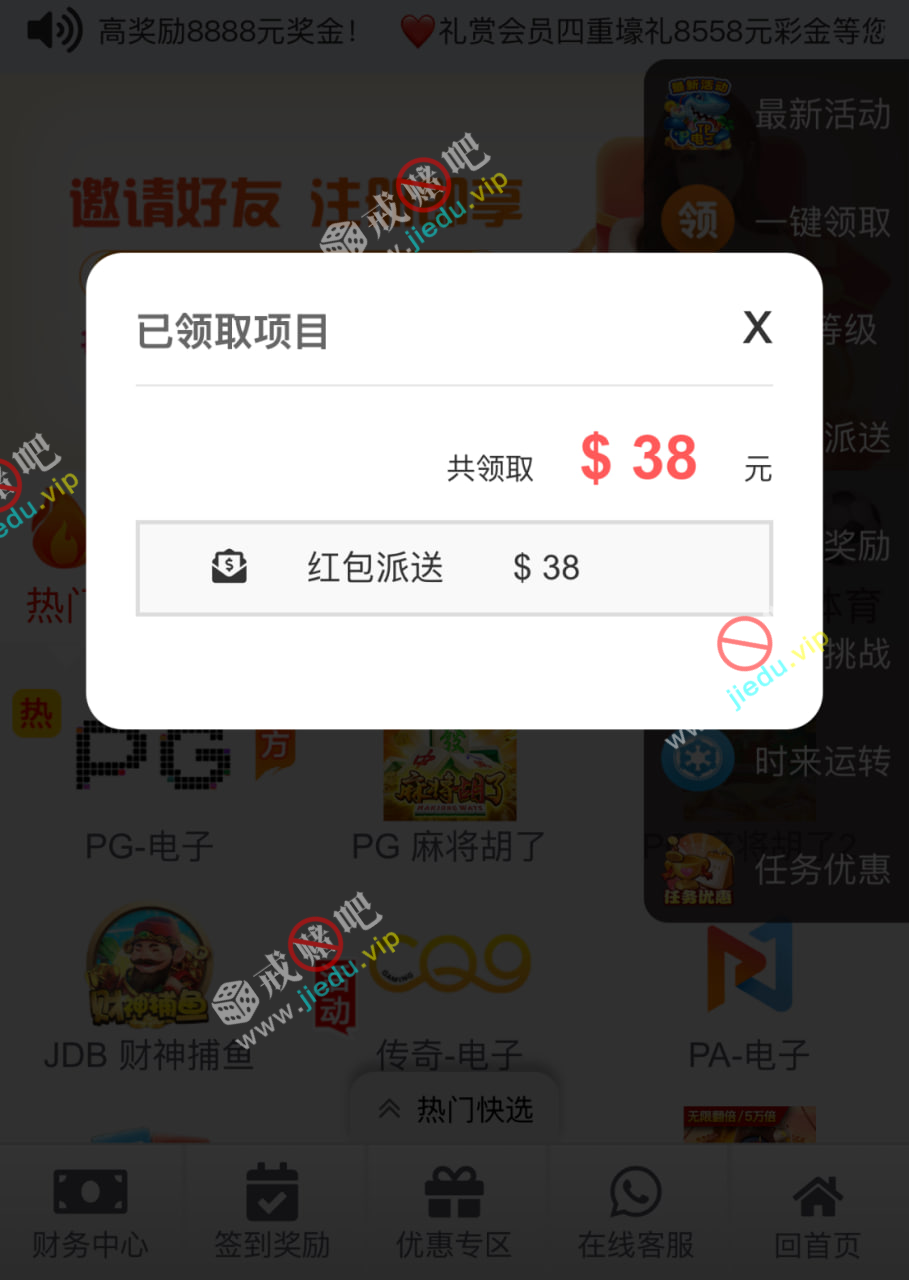The height and width of the screenshot is (1280, 909).
Task: Open 时来运转 side menu item
Action: tap(778, 762)
